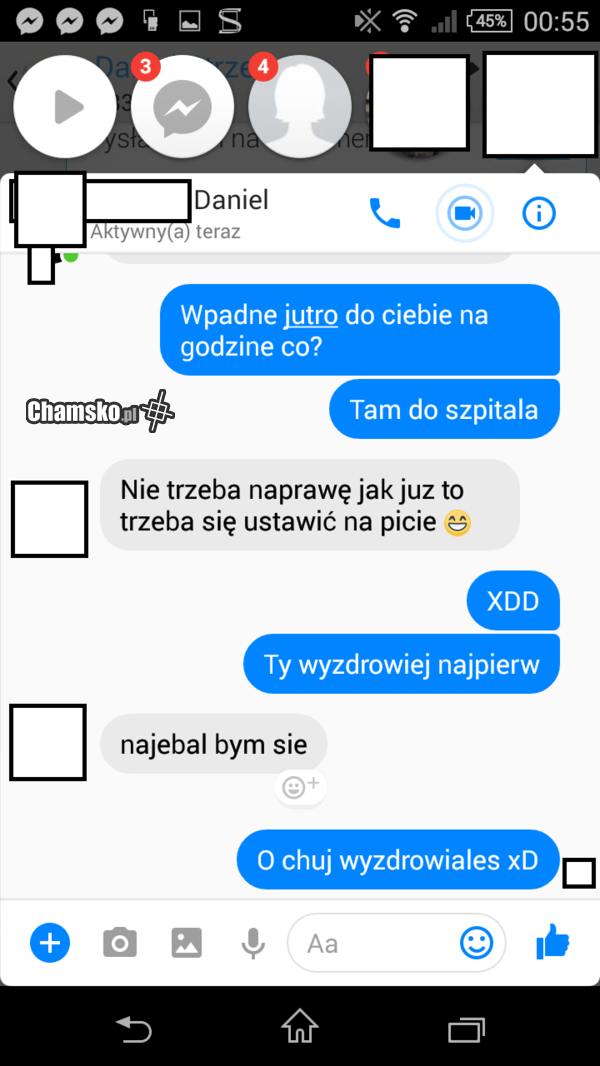Open the conversation info details

[x=539, y=213]
